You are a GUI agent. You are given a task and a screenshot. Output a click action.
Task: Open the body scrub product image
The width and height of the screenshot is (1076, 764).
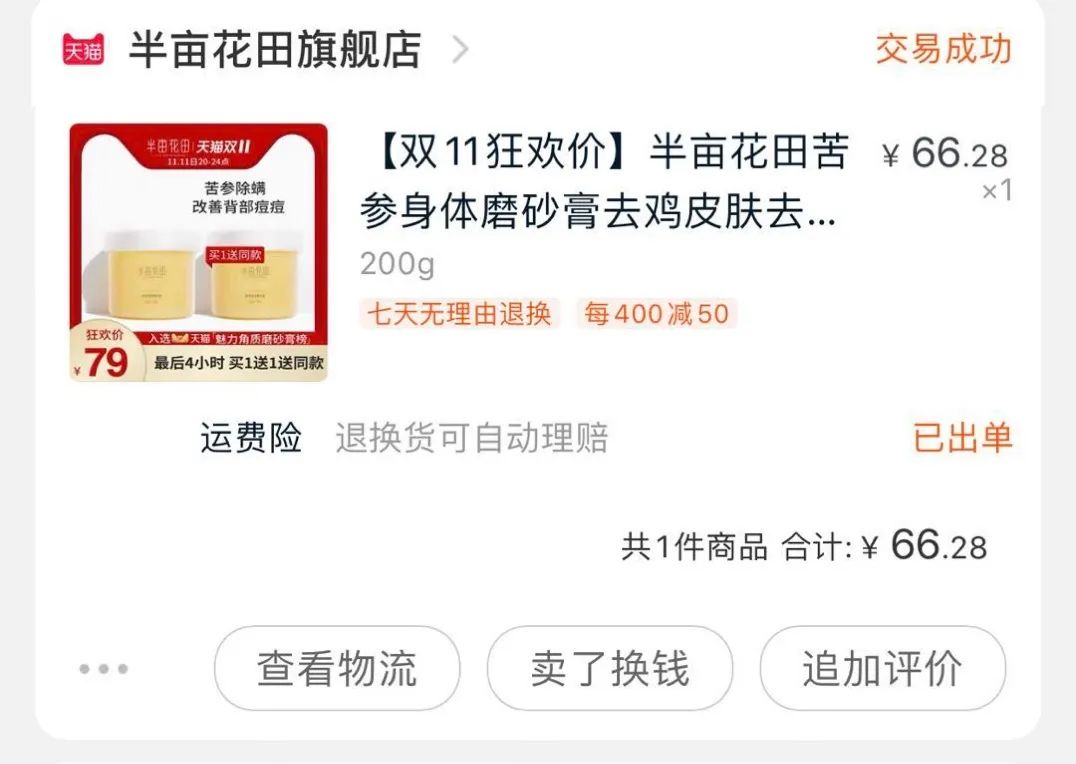(198, 252)
